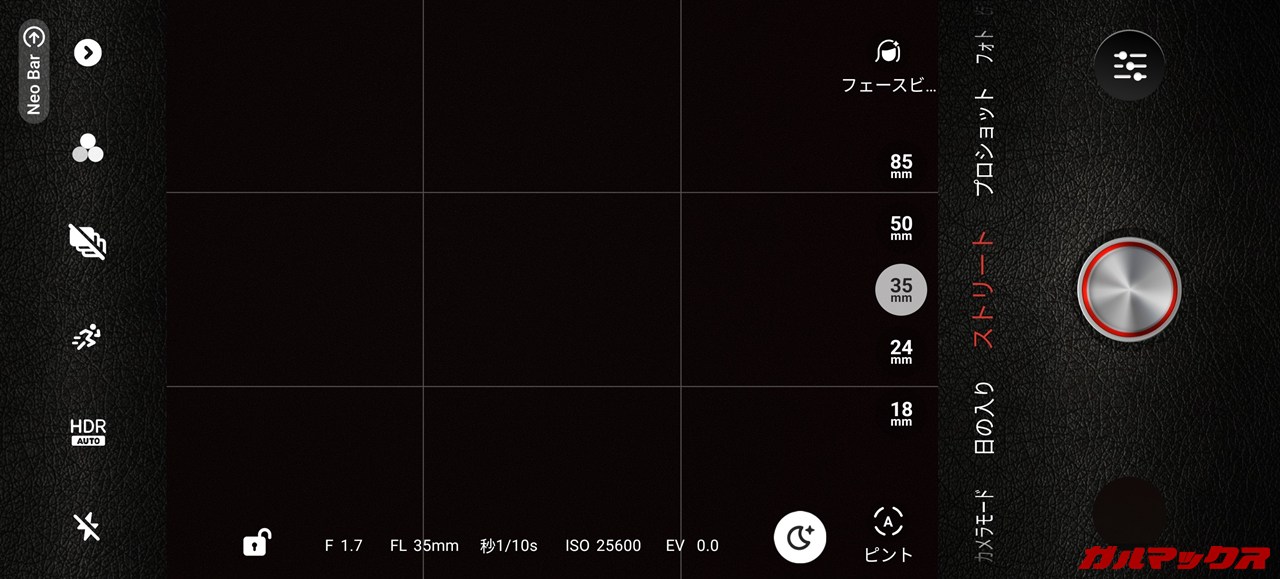Toggle the lock icon beside F 1.7
1280x579 pixels.
pyautogui.click(x=256, y=543)
